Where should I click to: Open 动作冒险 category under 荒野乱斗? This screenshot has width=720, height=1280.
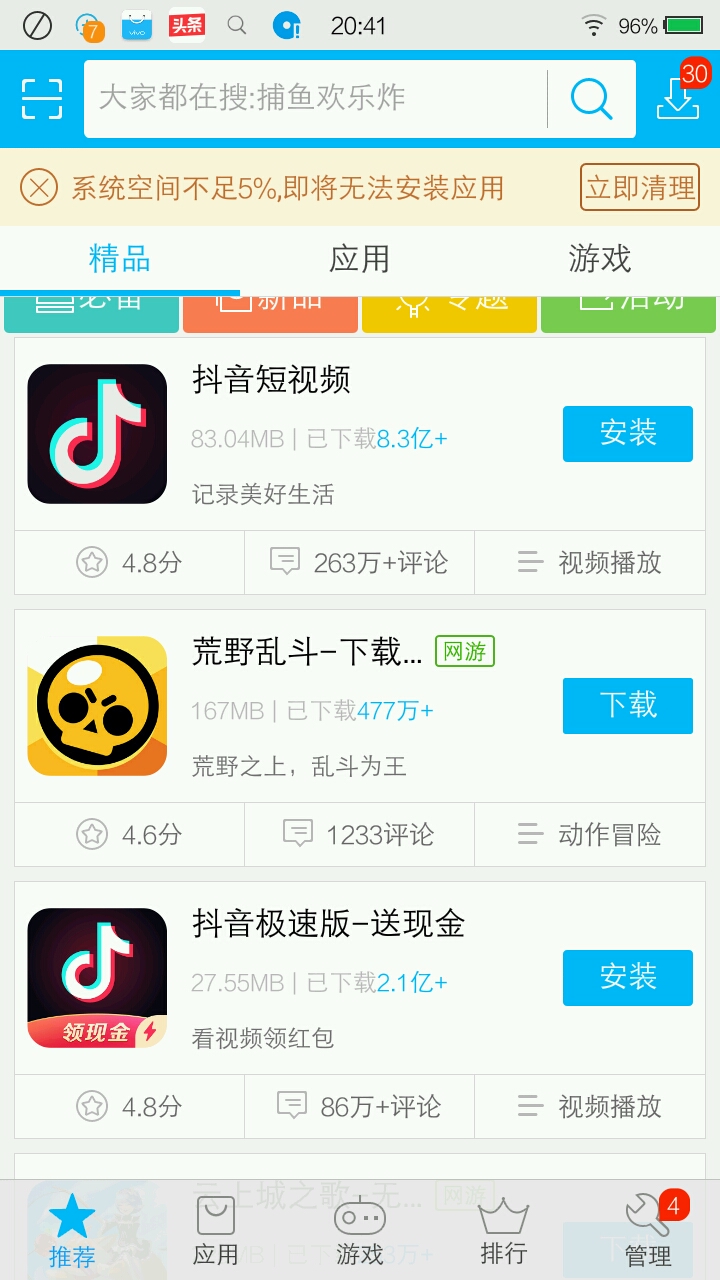pyautogui.click(x=590, y=835)
